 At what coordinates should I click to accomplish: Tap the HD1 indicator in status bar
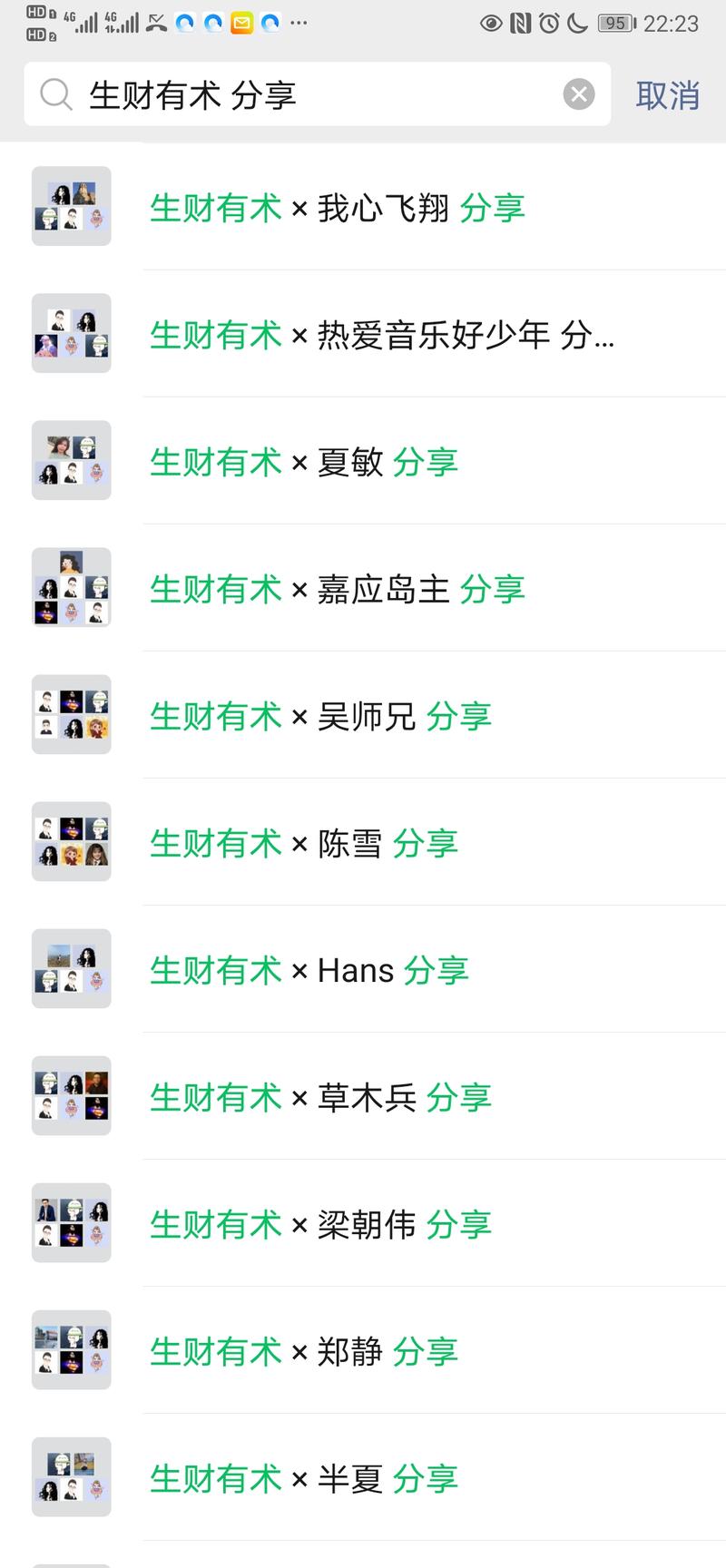36,12
